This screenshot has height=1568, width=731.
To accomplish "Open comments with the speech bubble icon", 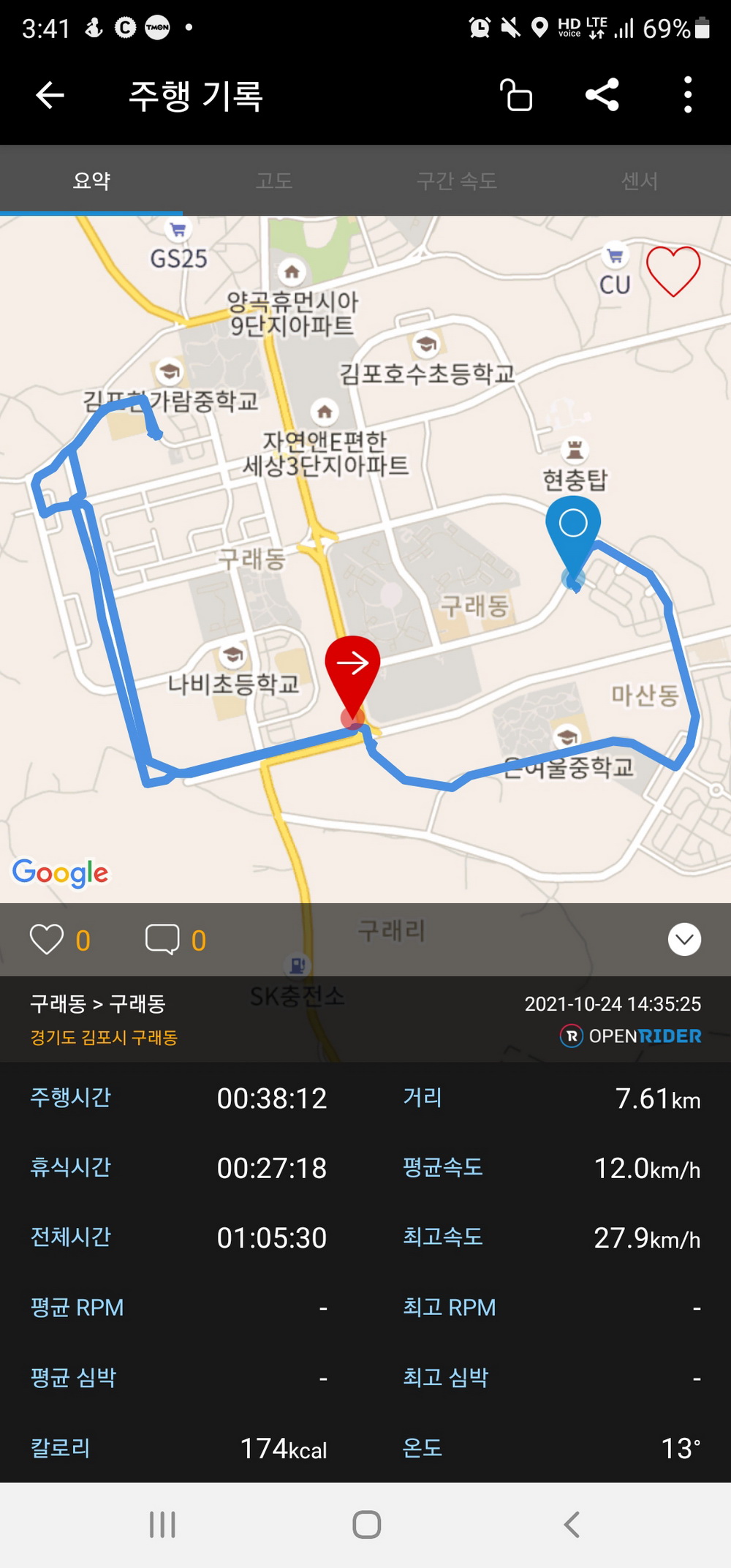I will point(162,939).
